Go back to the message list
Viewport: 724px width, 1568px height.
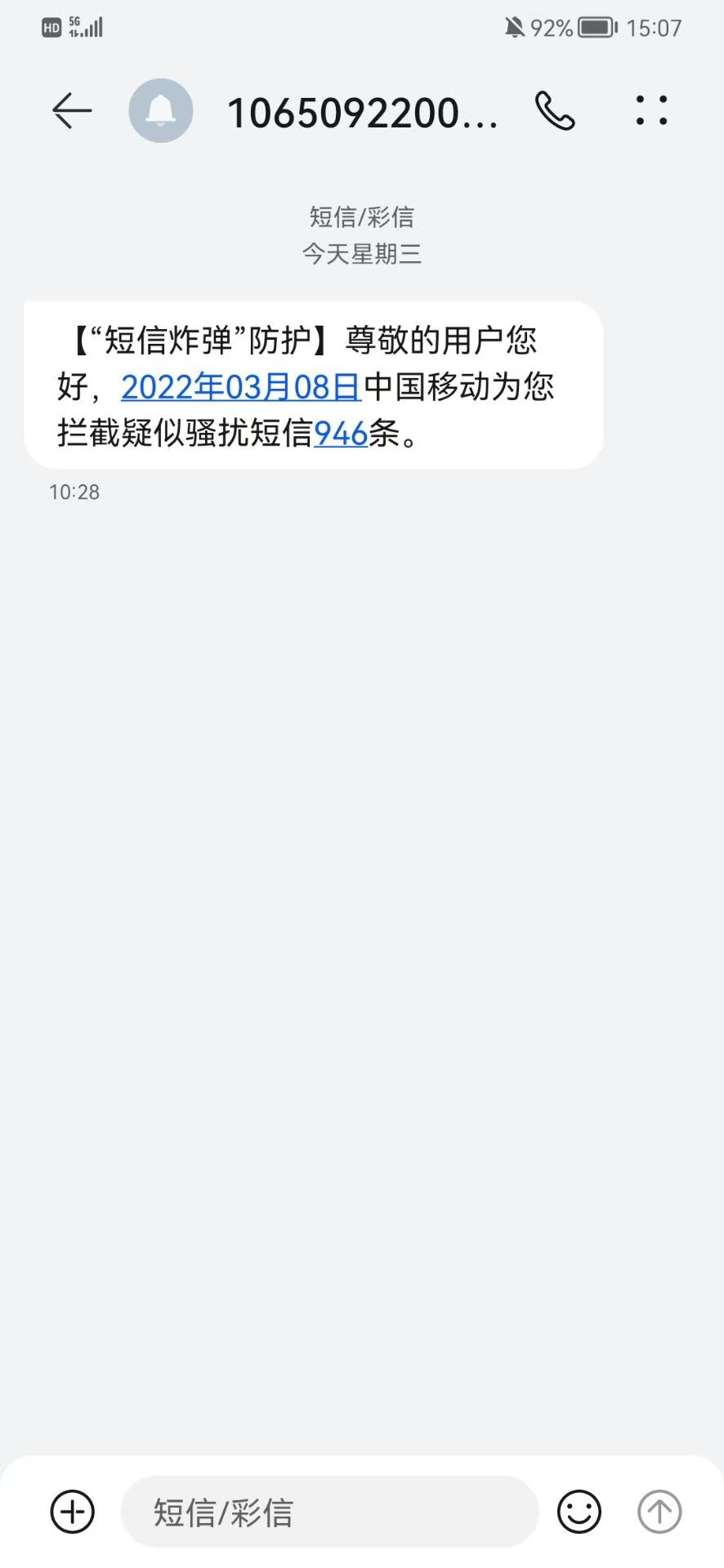(x=72, y=110)
